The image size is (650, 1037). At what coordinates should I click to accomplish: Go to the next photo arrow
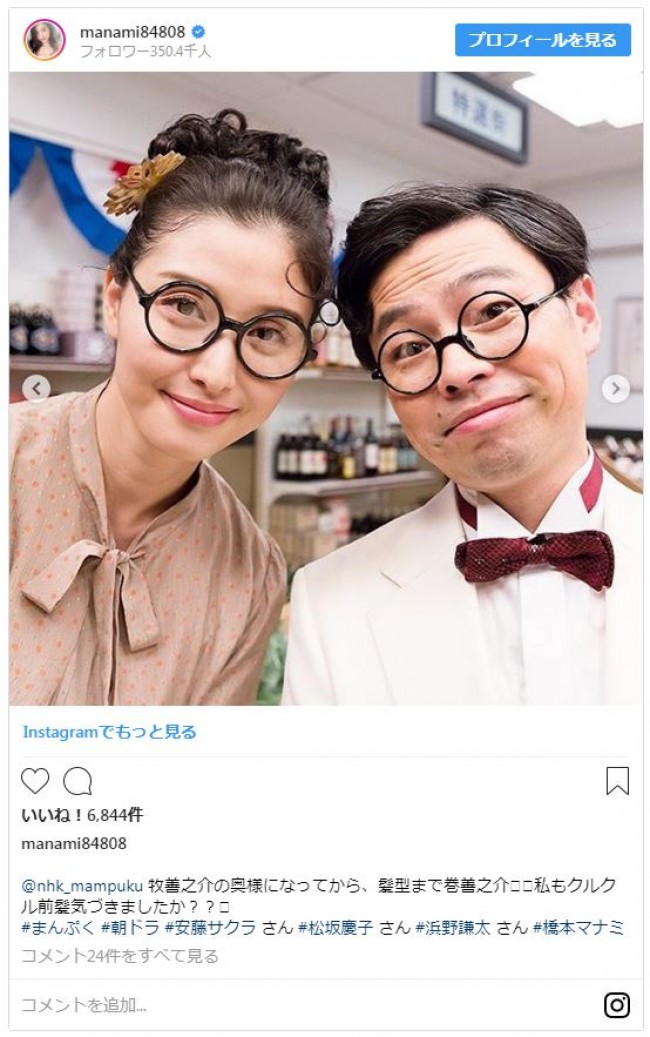pos(616,388)
